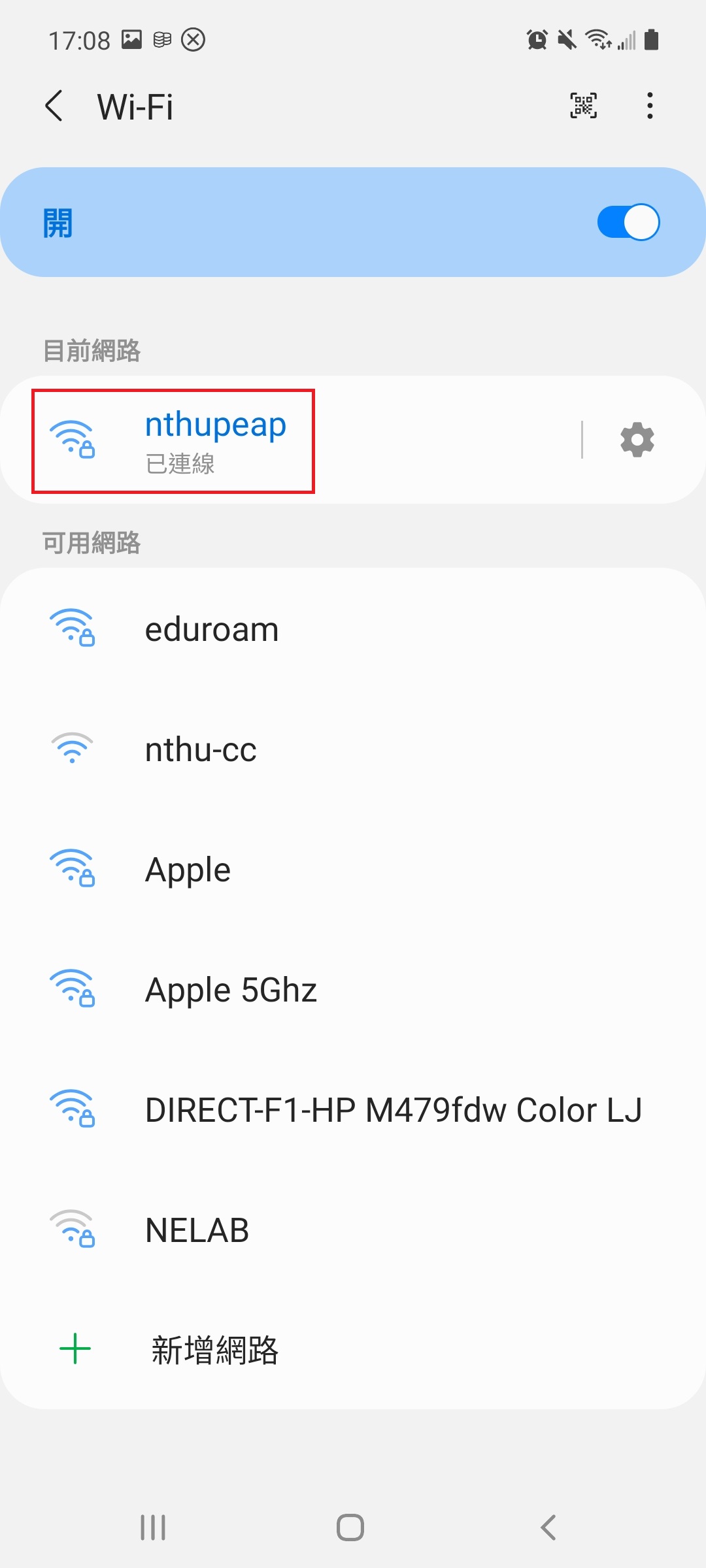The height and width of the screenshot is (1568, 706).
Task: Tap 新增網路 to add a network
Action: 214,1350
